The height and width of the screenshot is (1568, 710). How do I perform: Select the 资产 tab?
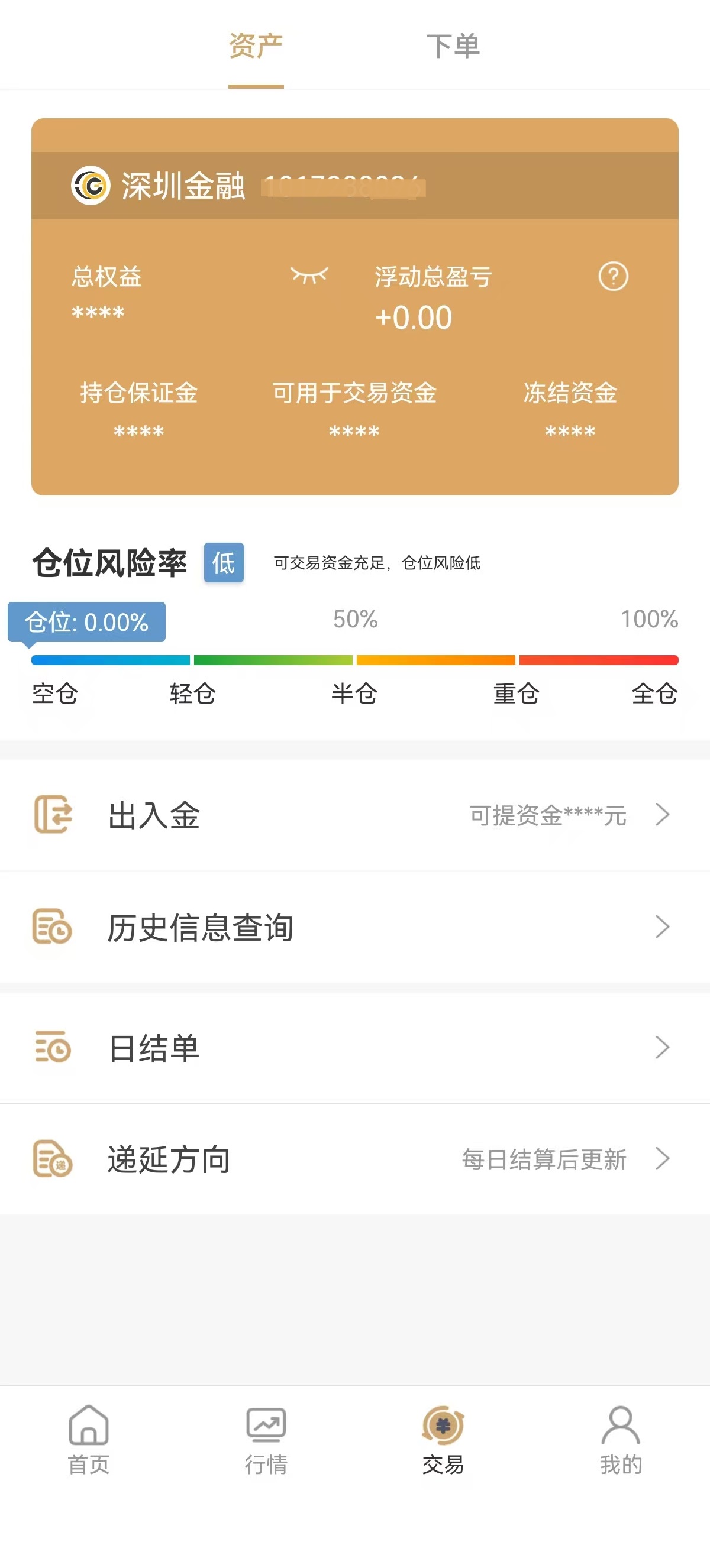tap(256, 46)
